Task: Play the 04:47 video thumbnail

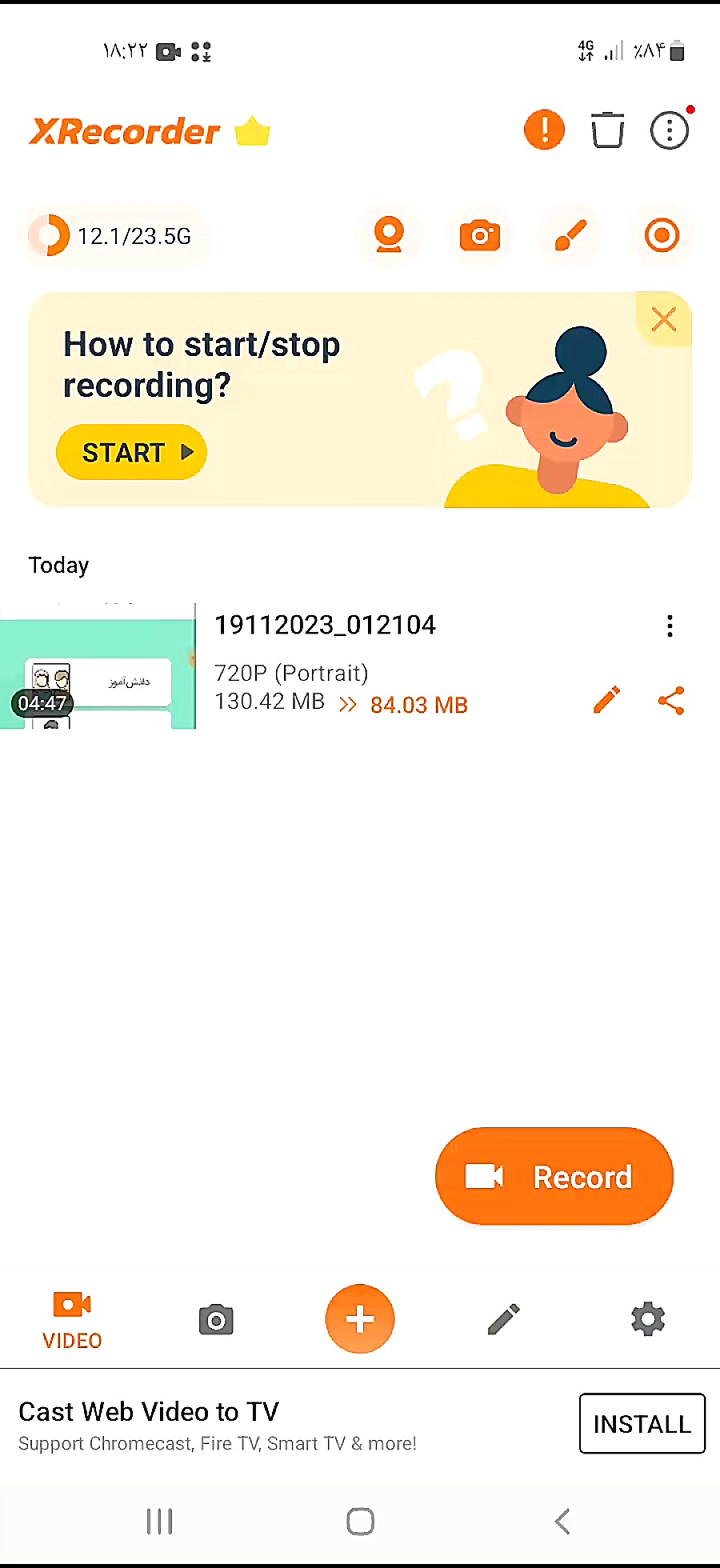Action: 98,666
